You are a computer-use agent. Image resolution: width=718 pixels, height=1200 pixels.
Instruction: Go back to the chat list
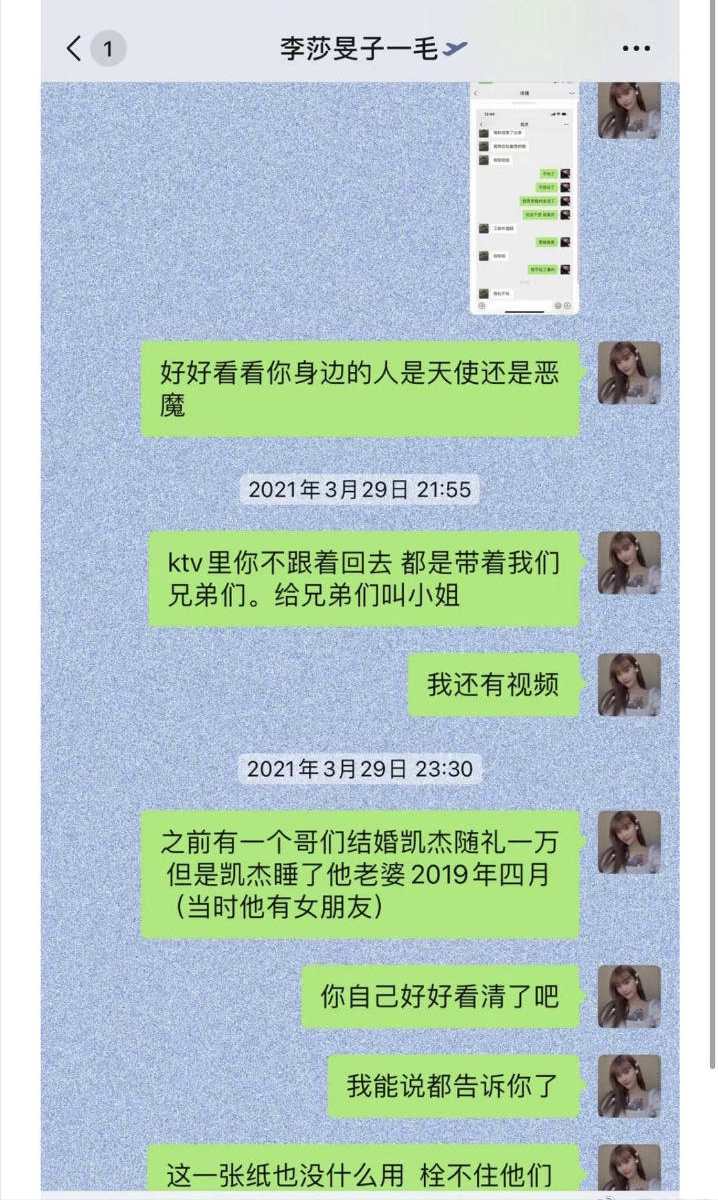coord(75,48)
